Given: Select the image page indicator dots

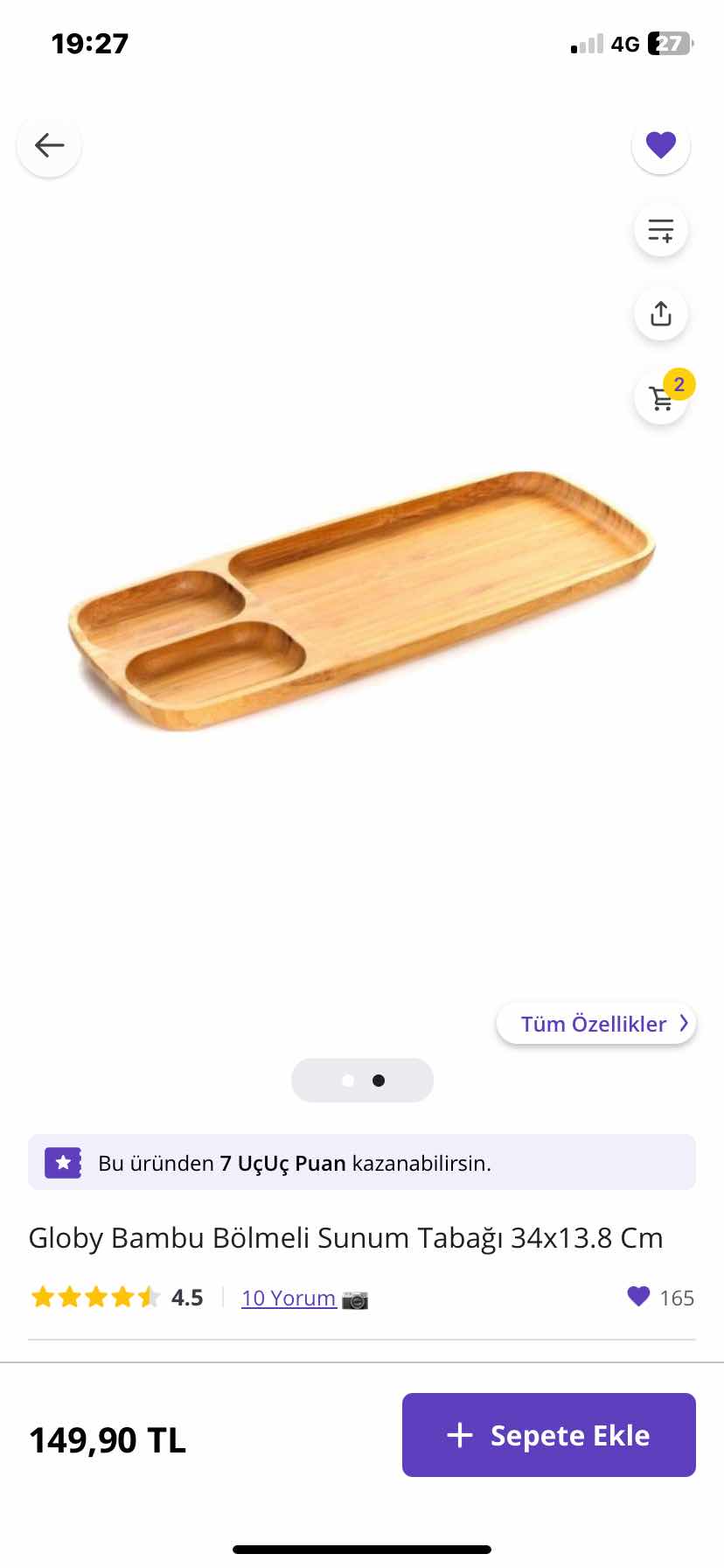Looking at the screenshot, I should coord(362,1081).
